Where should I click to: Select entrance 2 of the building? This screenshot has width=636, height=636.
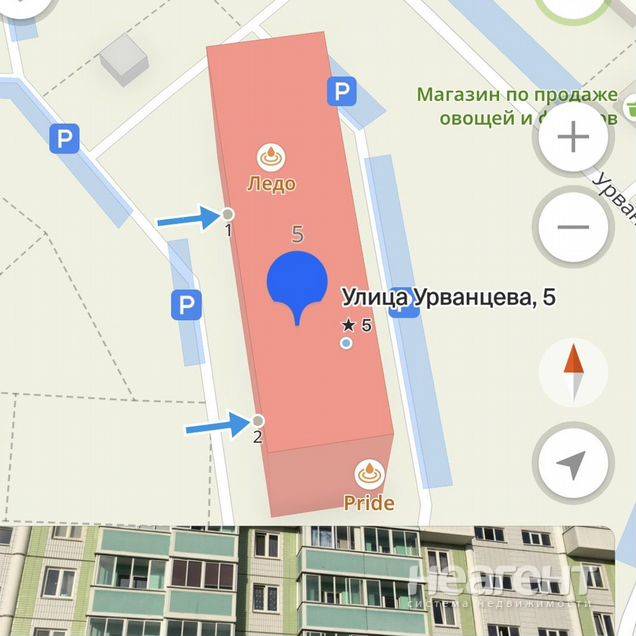[x=258, y=420]
